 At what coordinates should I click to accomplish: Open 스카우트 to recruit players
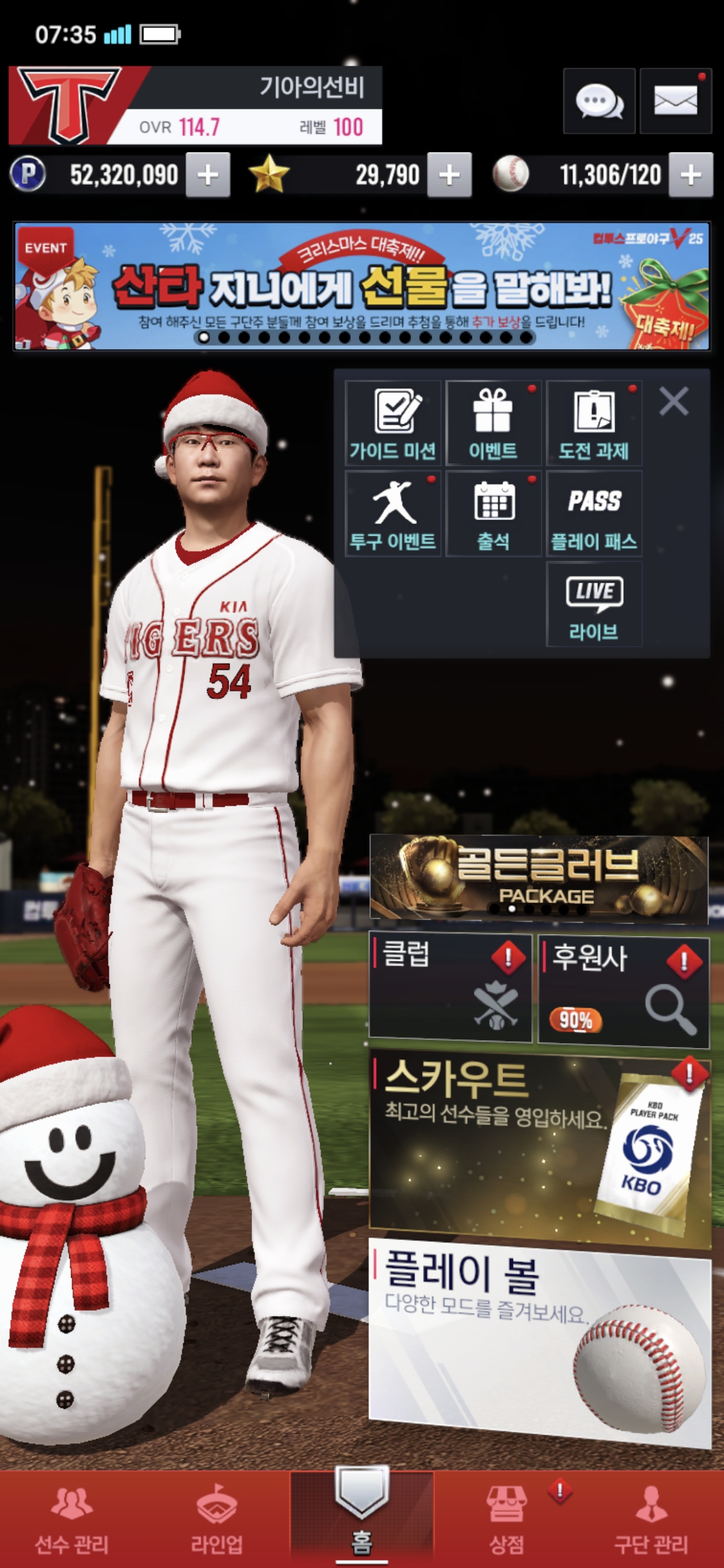click(x=539, y=1146)
